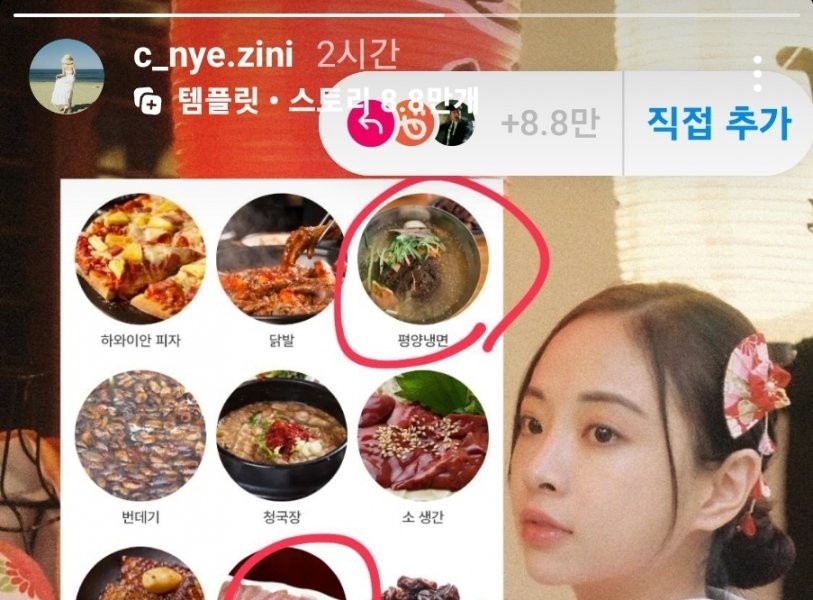Open the story overflow menu
The width and height of the screenshot is (813, 600).
pyautogui.click(x=757, y=73)
